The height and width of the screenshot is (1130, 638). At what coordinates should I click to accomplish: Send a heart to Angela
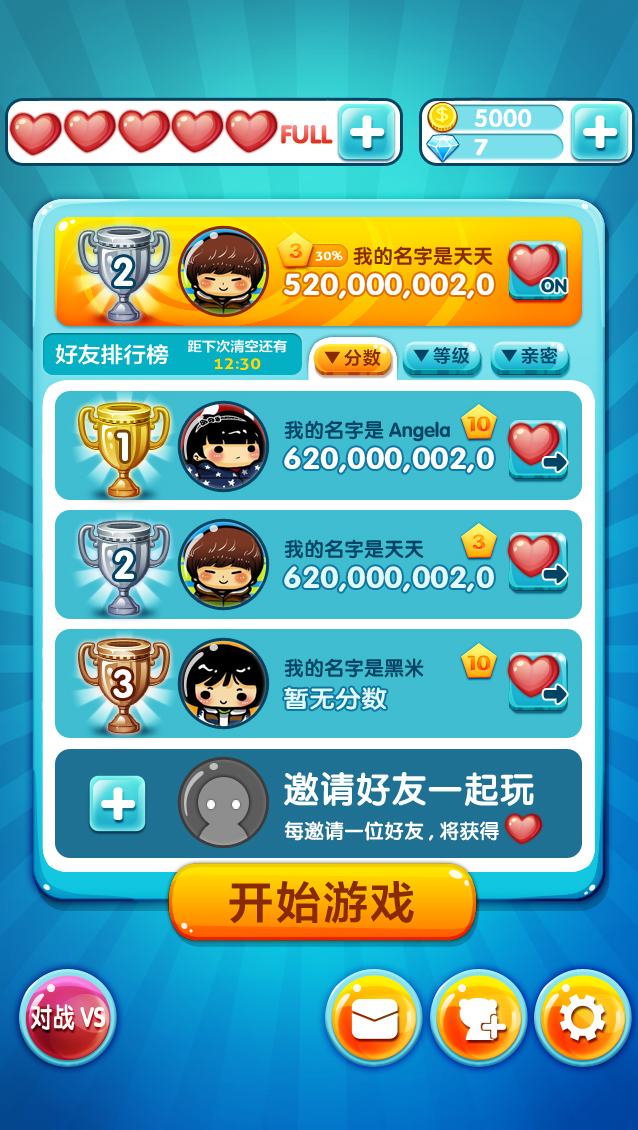[x=538, y=449]
